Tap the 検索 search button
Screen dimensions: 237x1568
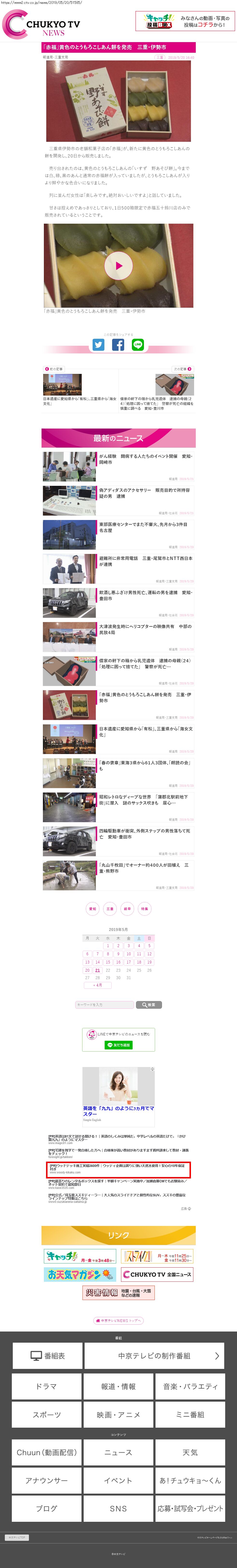(149, 1005)
